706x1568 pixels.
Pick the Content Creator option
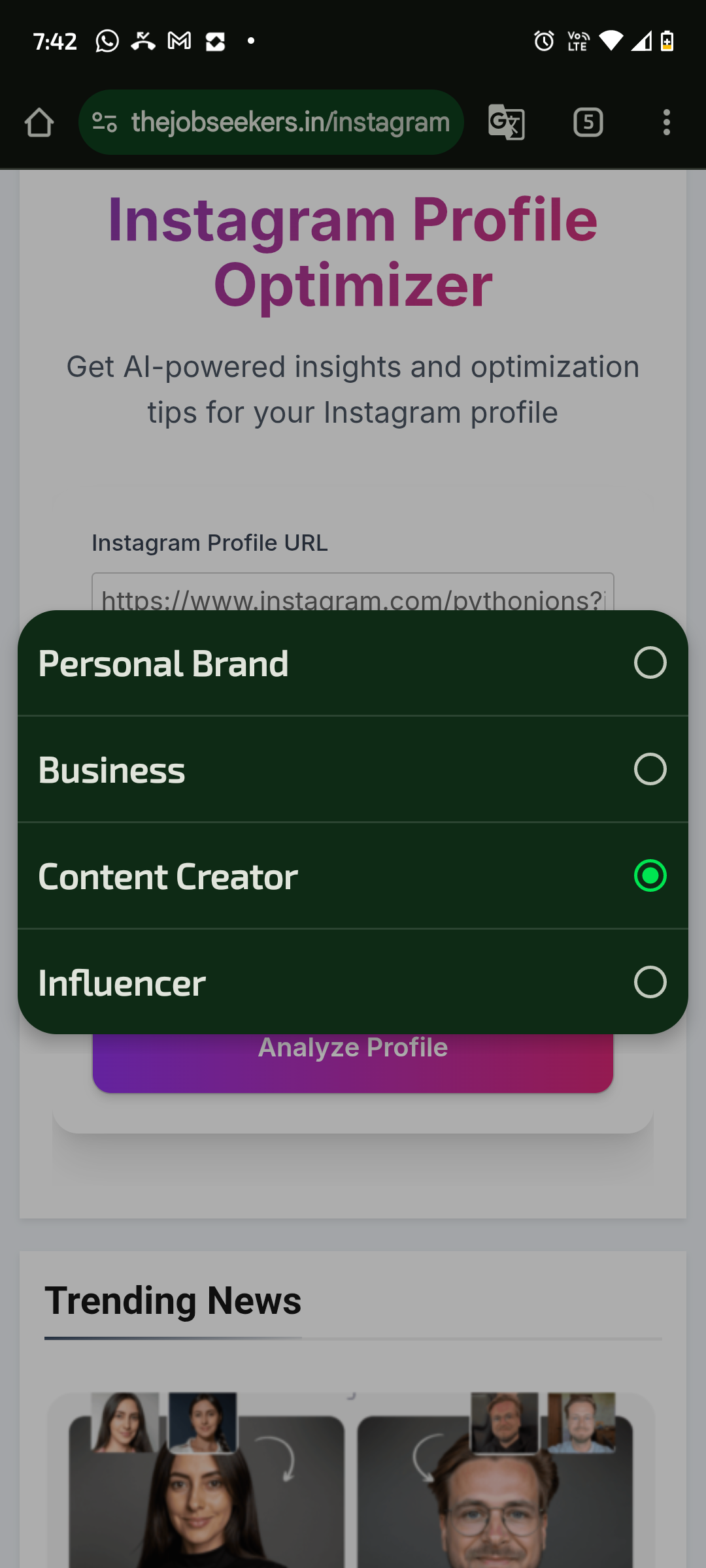[x=353, y=875]
